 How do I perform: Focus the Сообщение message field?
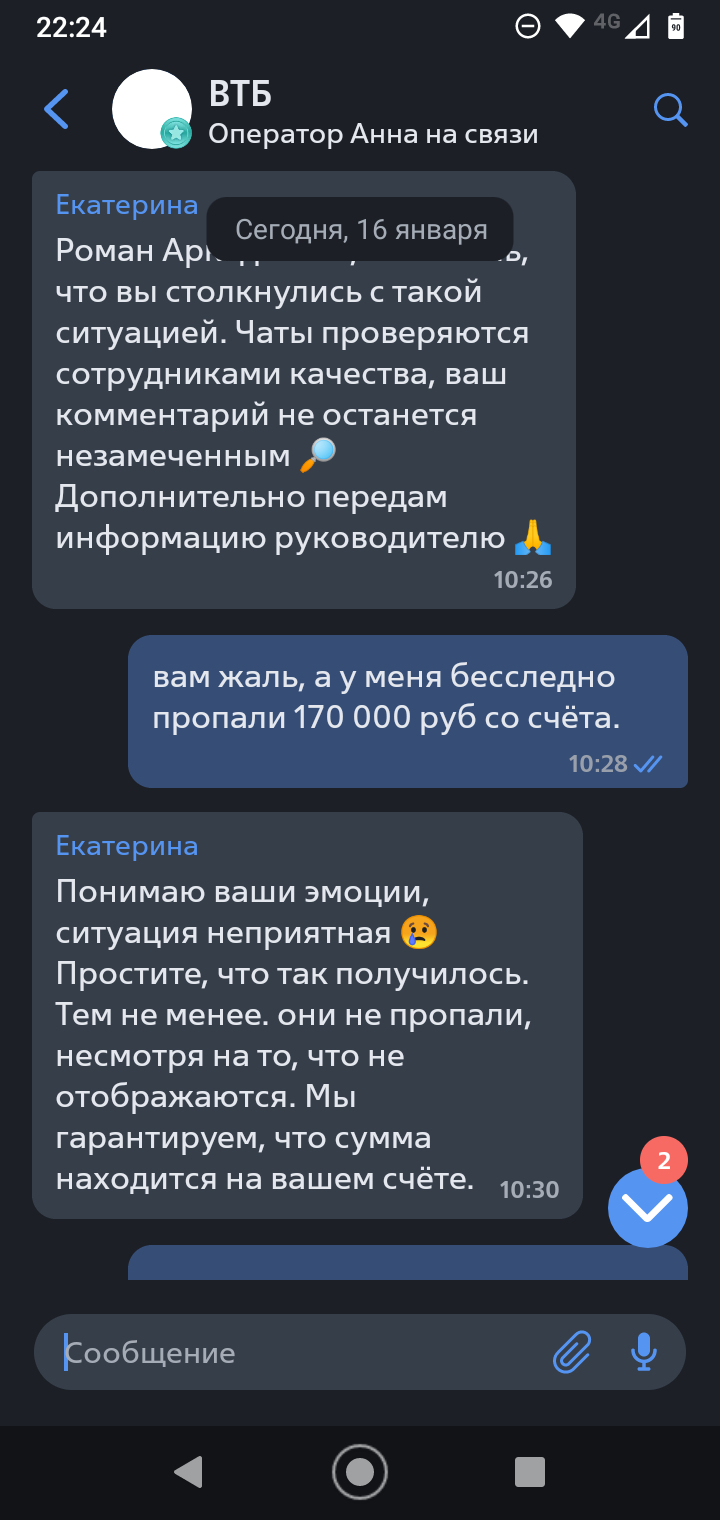[300, 1353]
